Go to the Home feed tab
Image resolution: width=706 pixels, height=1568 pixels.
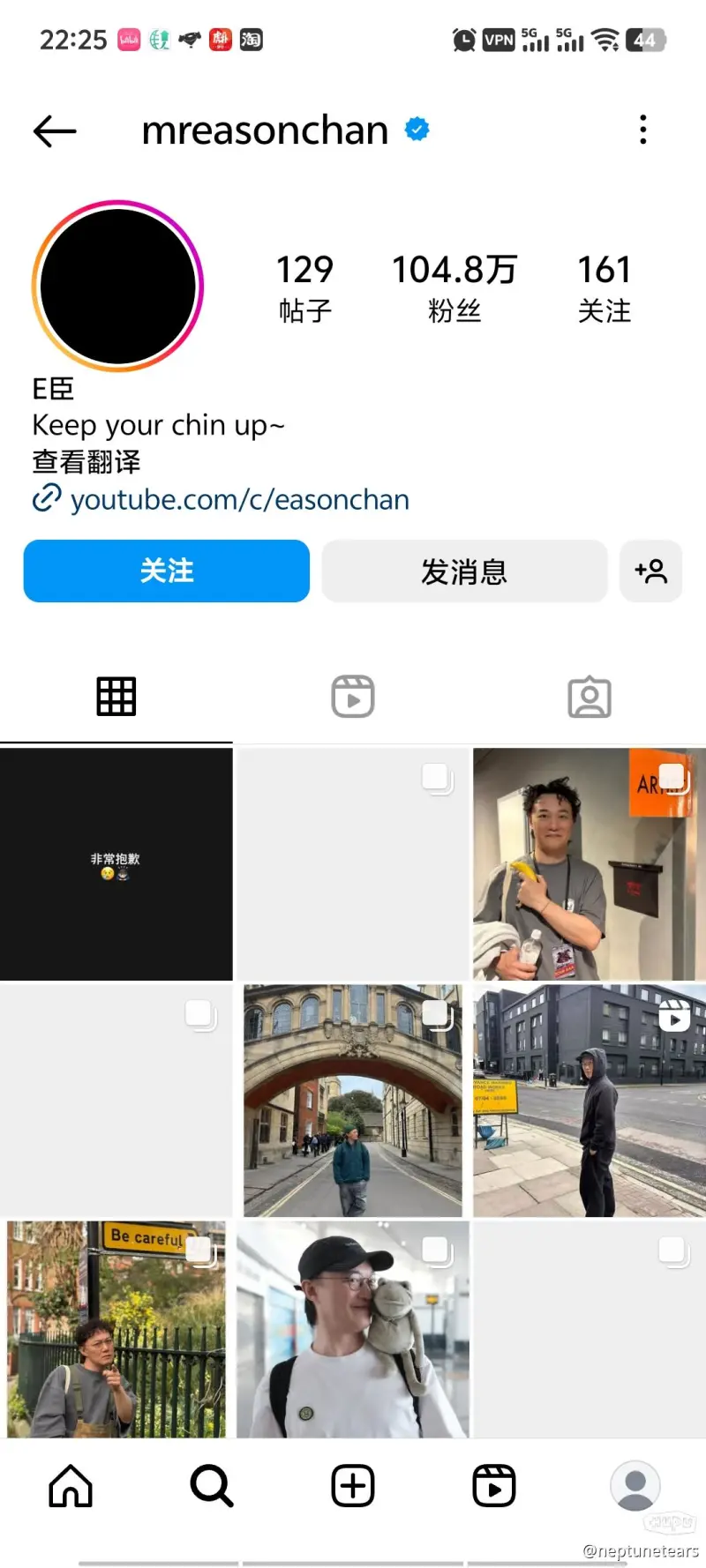tap(71, 1486)
